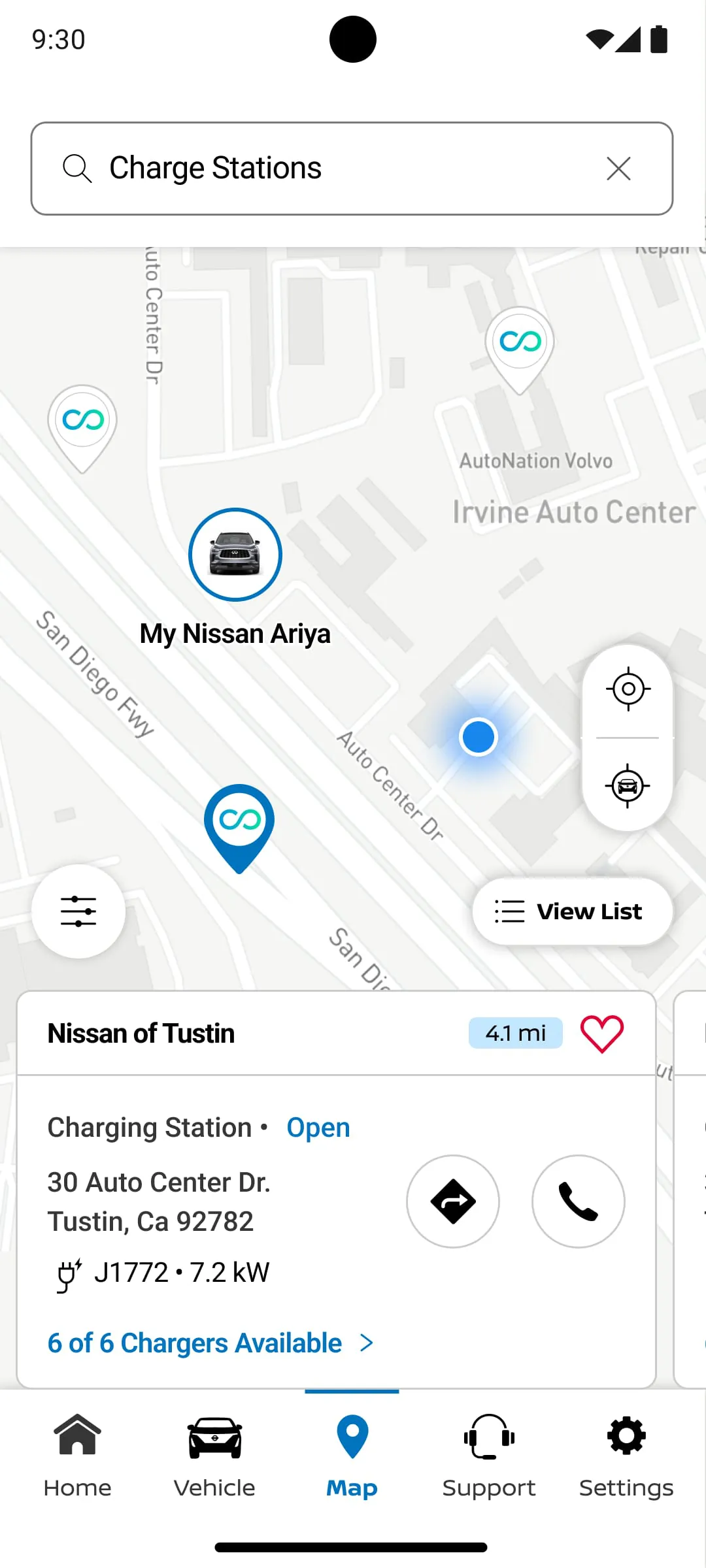Start directions to Nissan of Tustin
This screenshot has height=1568, width=706.
pos(453,1201)
